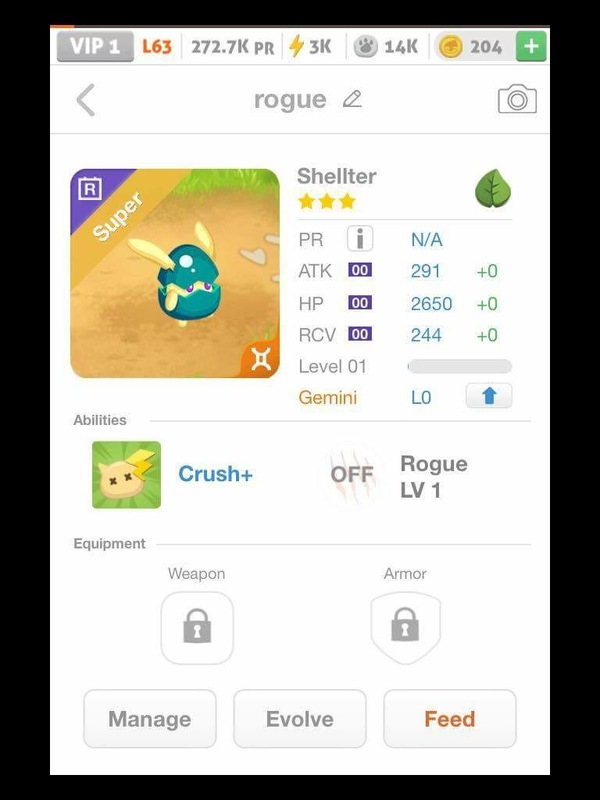
Task: Select the locked Armor slot
Action: tap(405, 628)
